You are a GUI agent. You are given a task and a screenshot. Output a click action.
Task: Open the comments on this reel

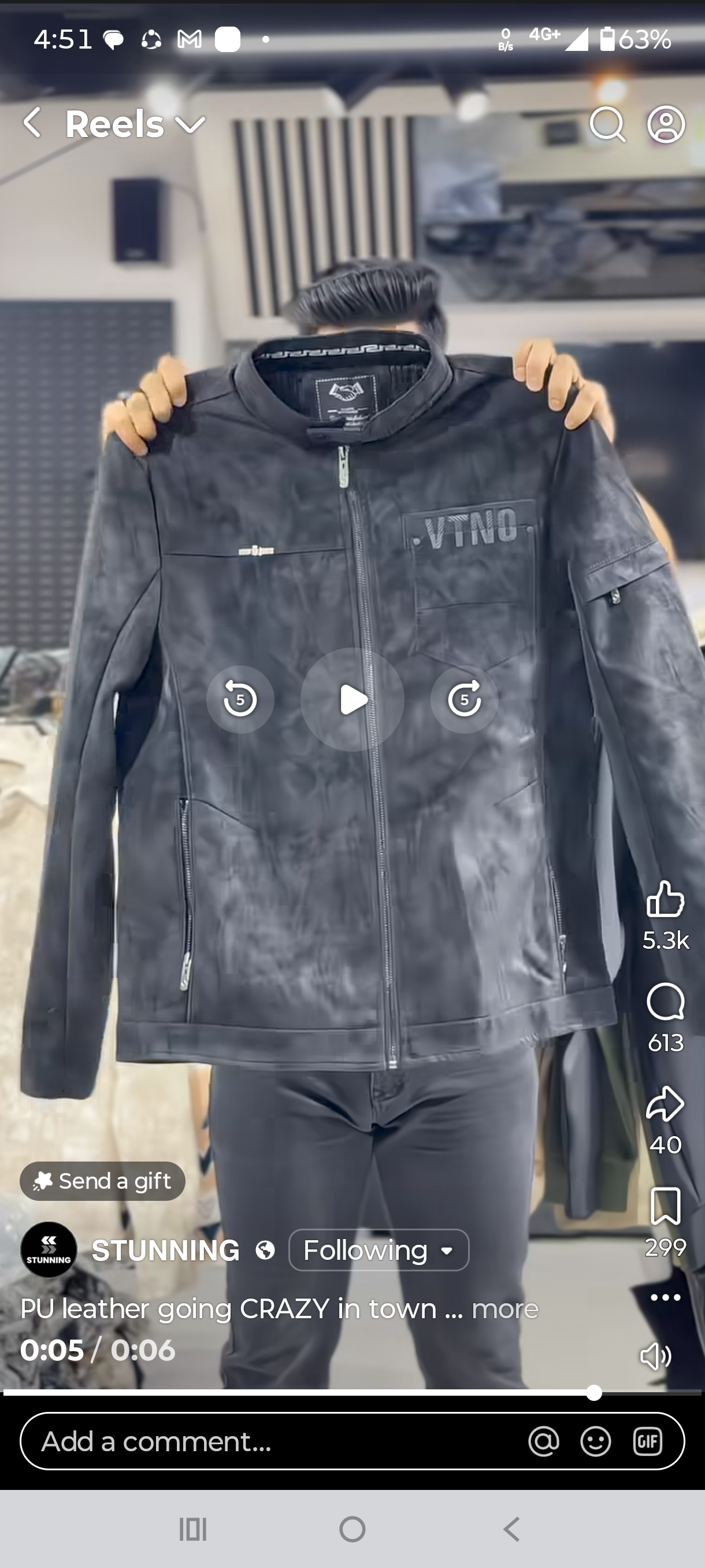(x=665, y=1002)
